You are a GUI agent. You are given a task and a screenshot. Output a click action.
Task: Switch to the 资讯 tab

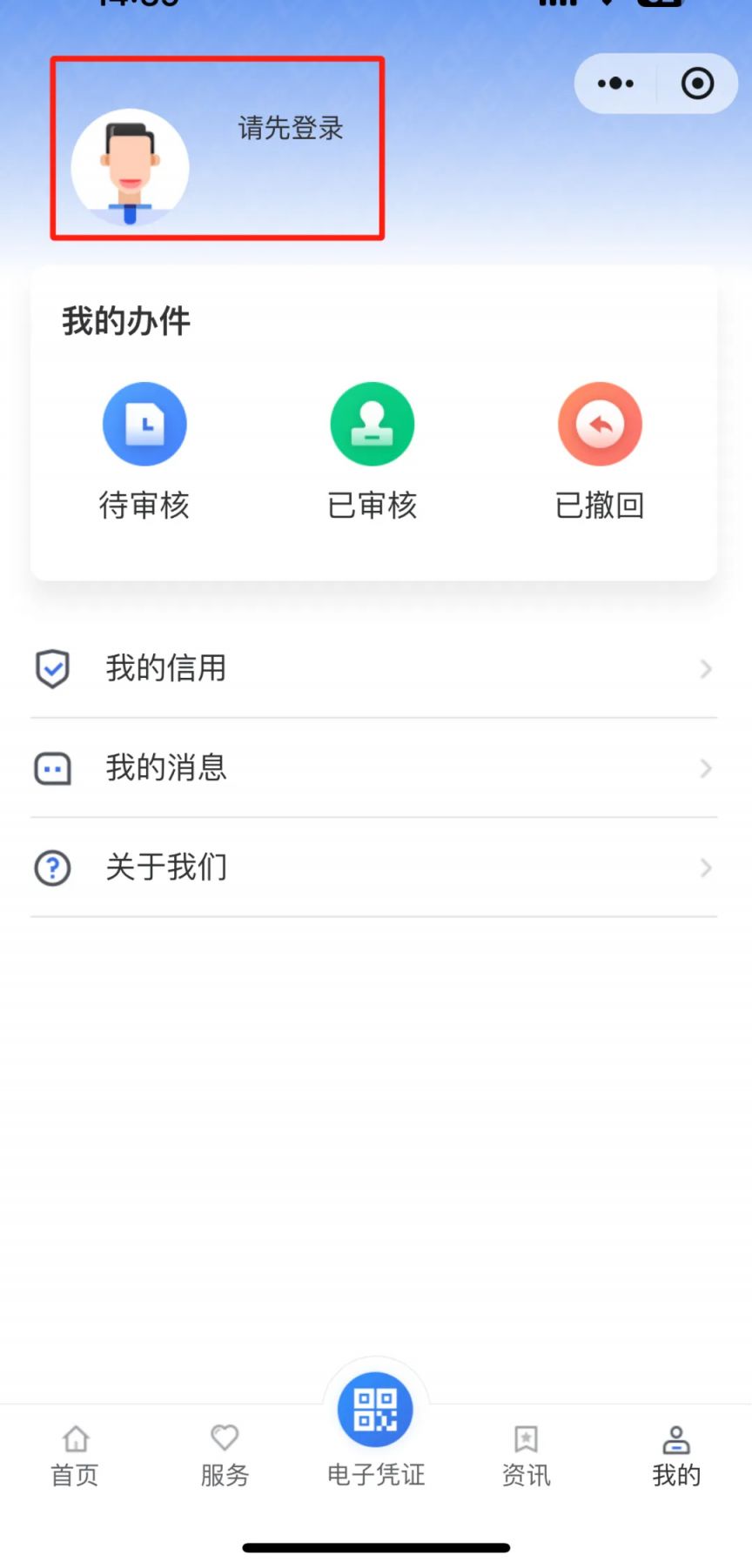coord(526,1456)
